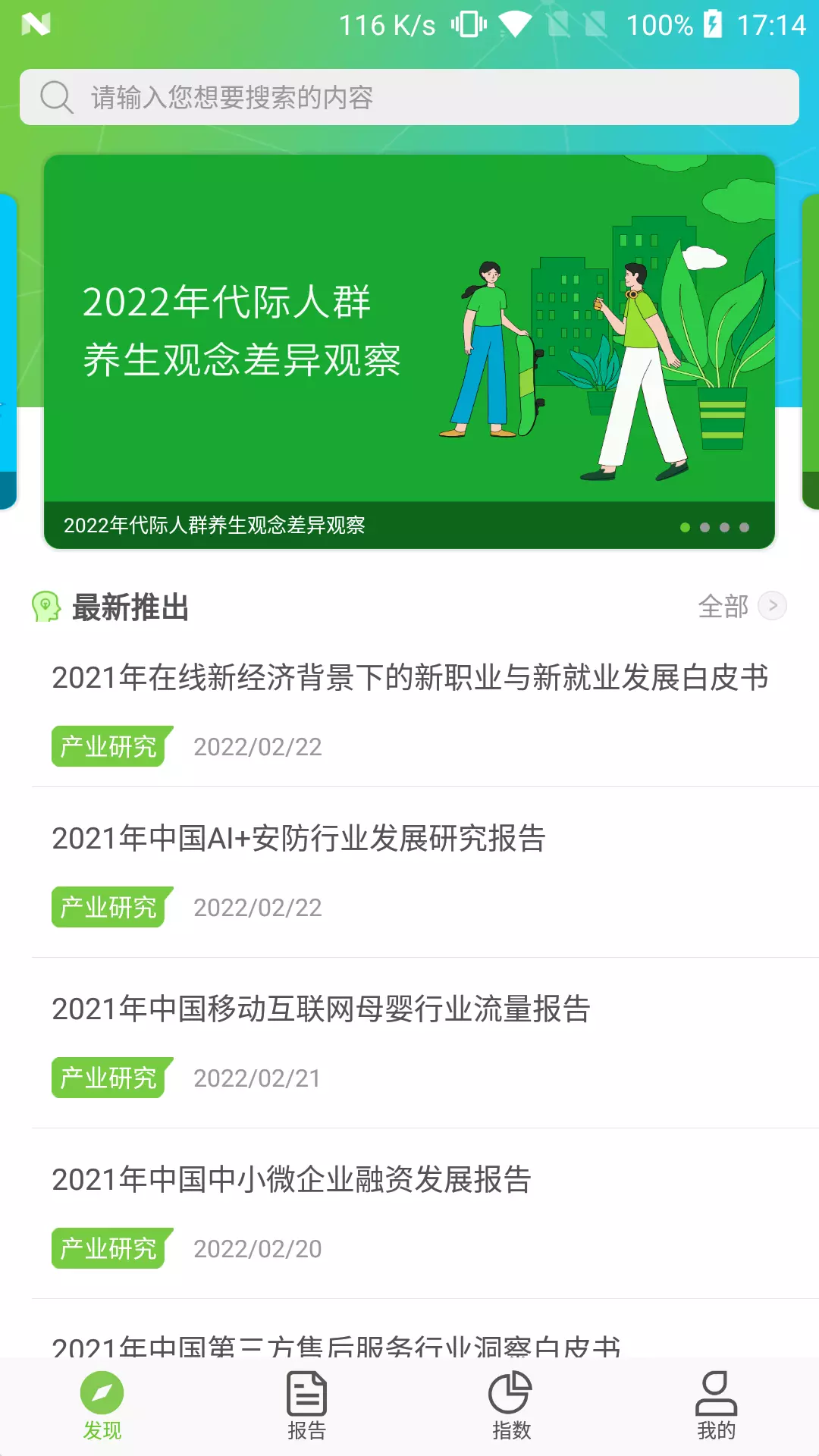
Task: Select the 发现 tab
Action: [102, 1404]
